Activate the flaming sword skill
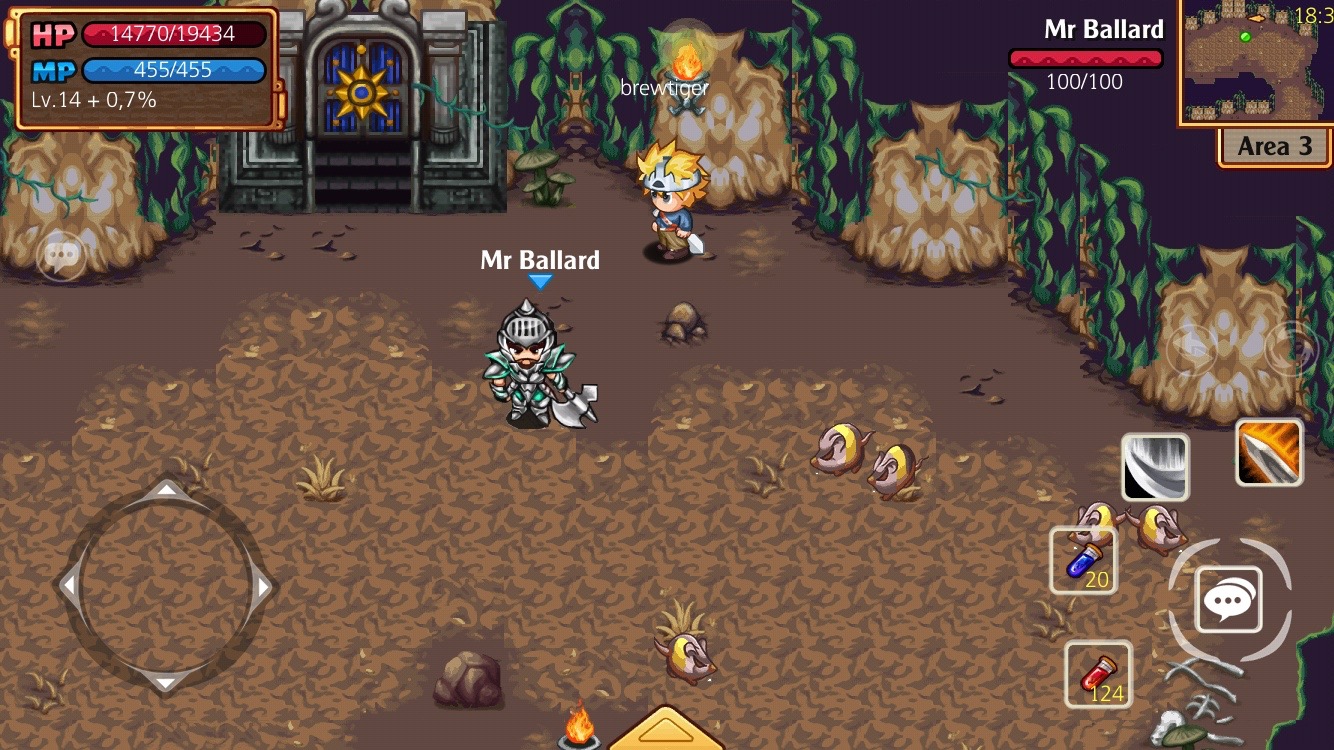This screenshot has height=750, width=1334. (x=1269, y=453)
